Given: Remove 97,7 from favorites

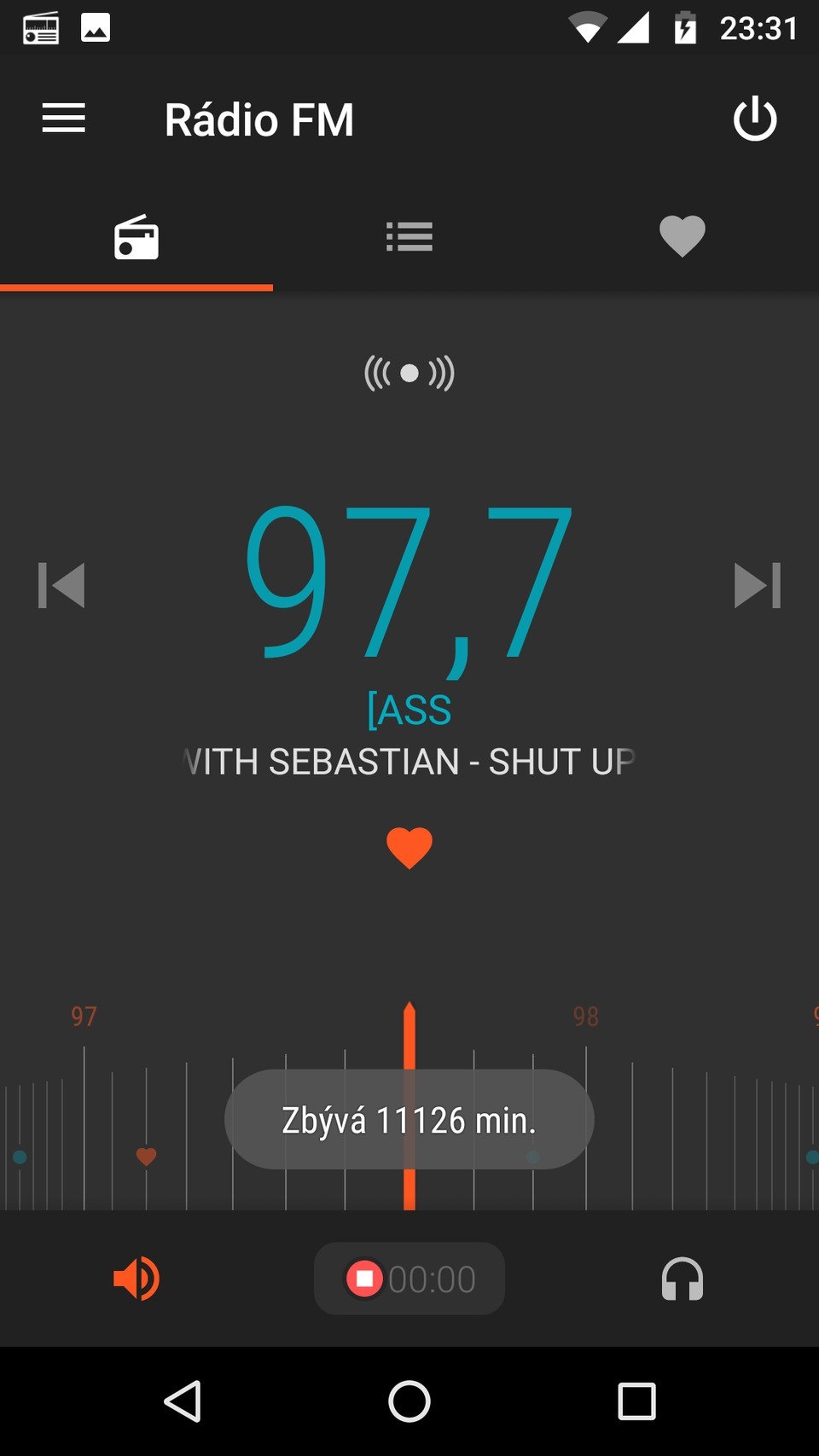Looking at the screenshot, I should (x=409, y=848).
